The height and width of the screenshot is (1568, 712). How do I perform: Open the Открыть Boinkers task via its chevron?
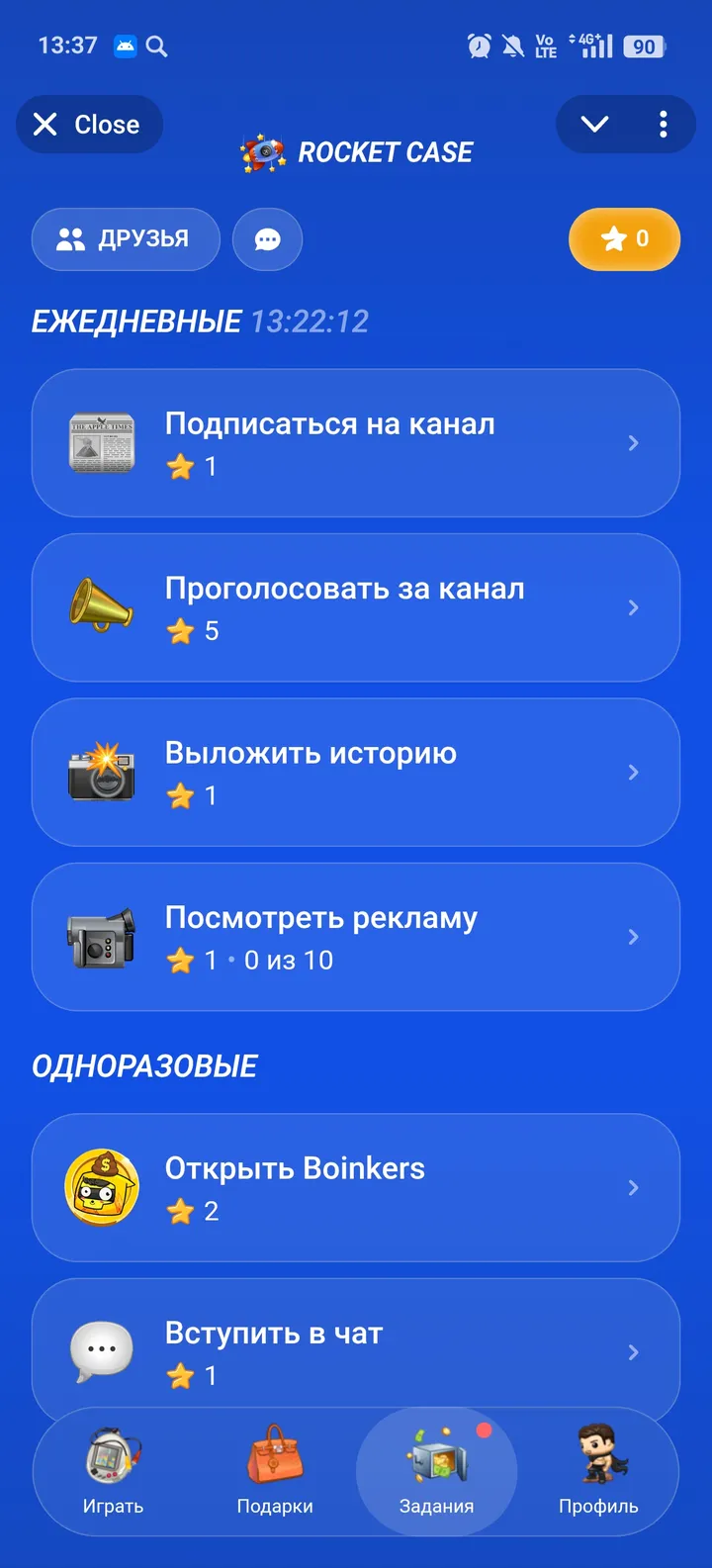[x=634, y=1187]
